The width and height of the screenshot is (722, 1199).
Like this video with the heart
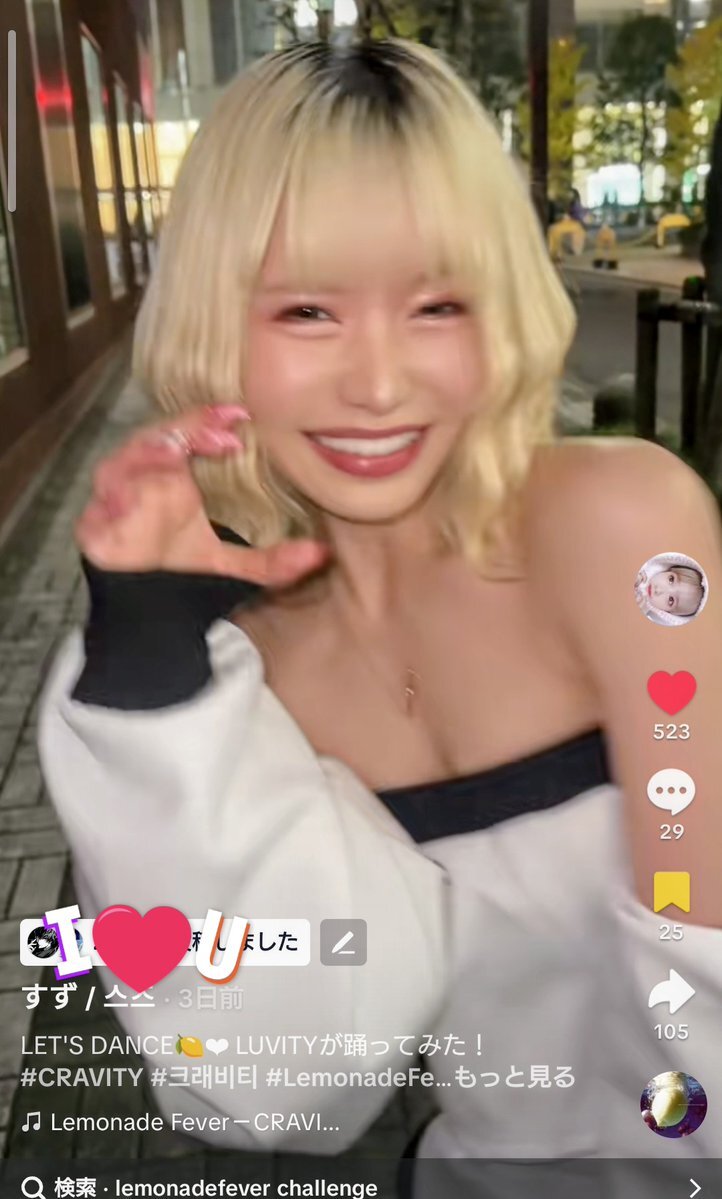click(x=671, y=692)
